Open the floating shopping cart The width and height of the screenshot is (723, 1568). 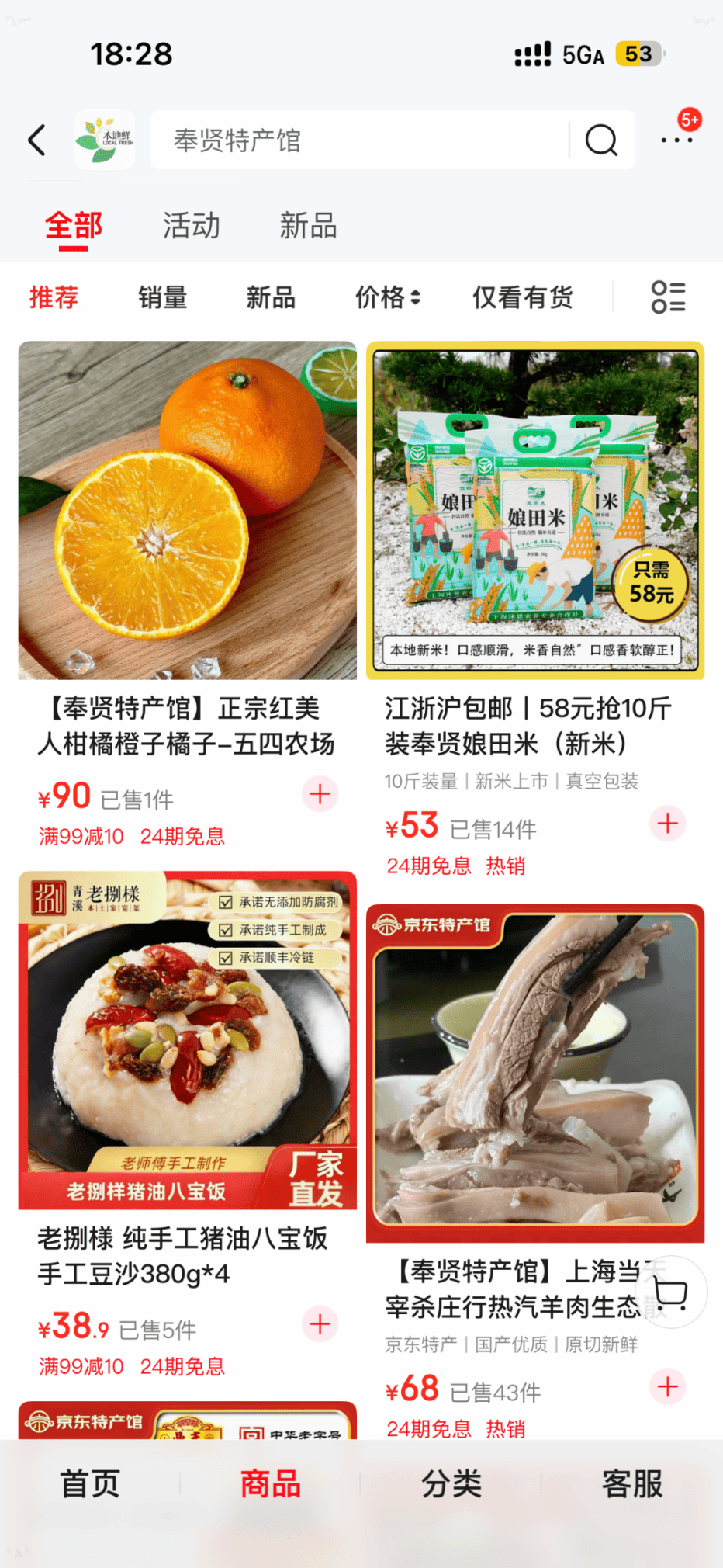(670, 1292)
